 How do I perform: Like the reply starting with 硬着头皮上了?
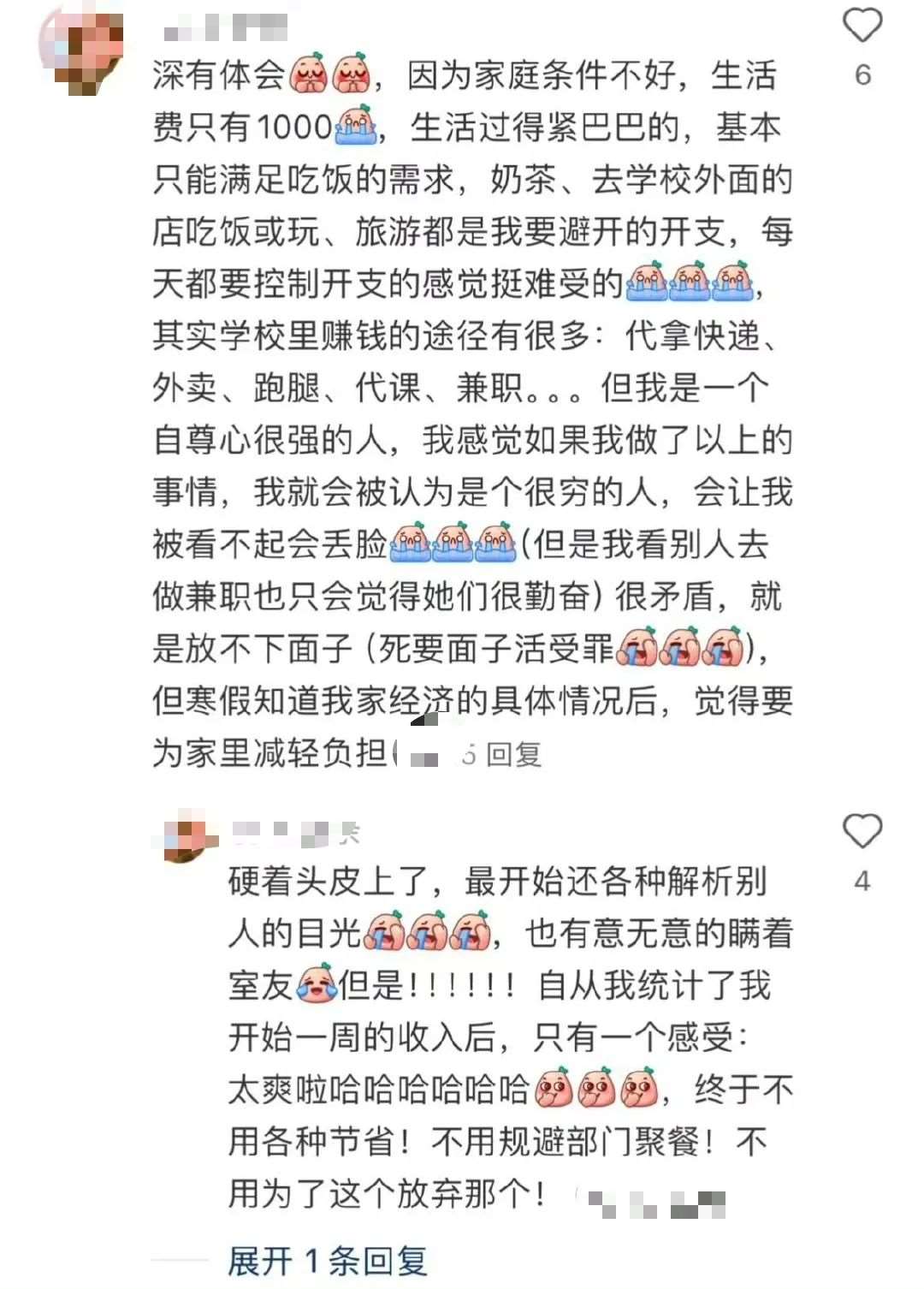pos(862,832)
